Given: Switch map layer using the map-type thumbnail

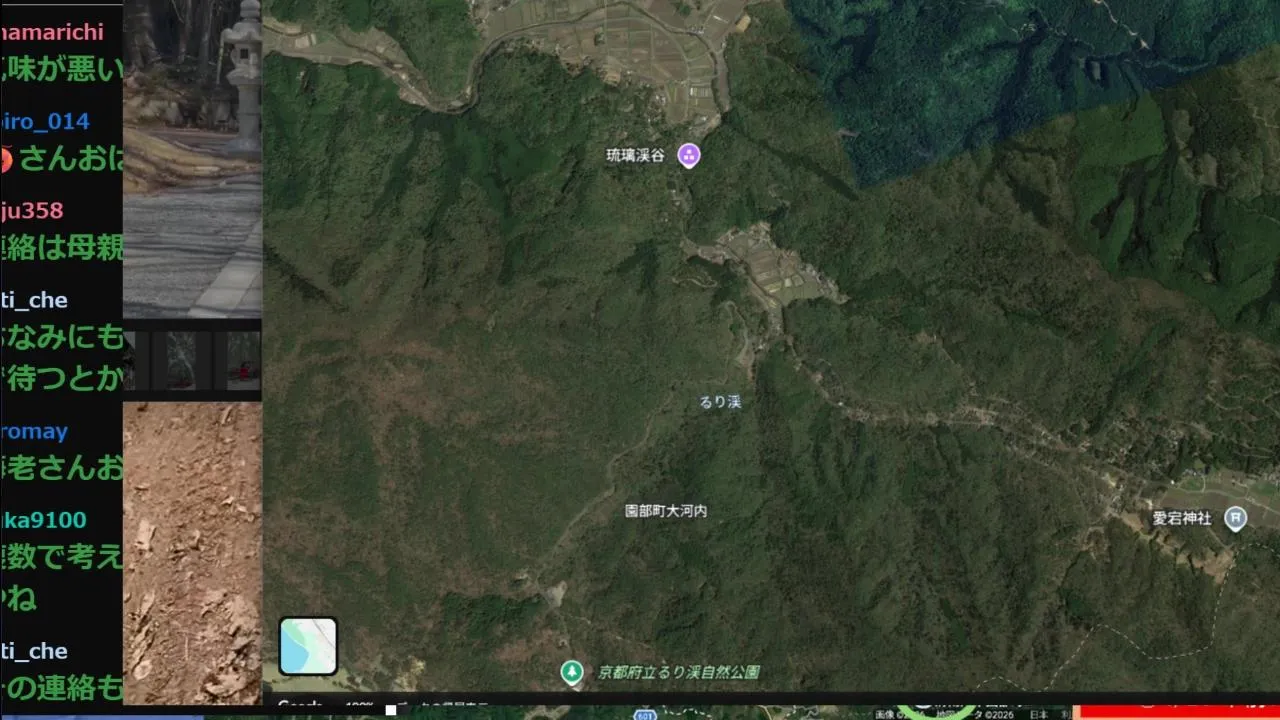Looking at the screenshot, I should [308, 646].
